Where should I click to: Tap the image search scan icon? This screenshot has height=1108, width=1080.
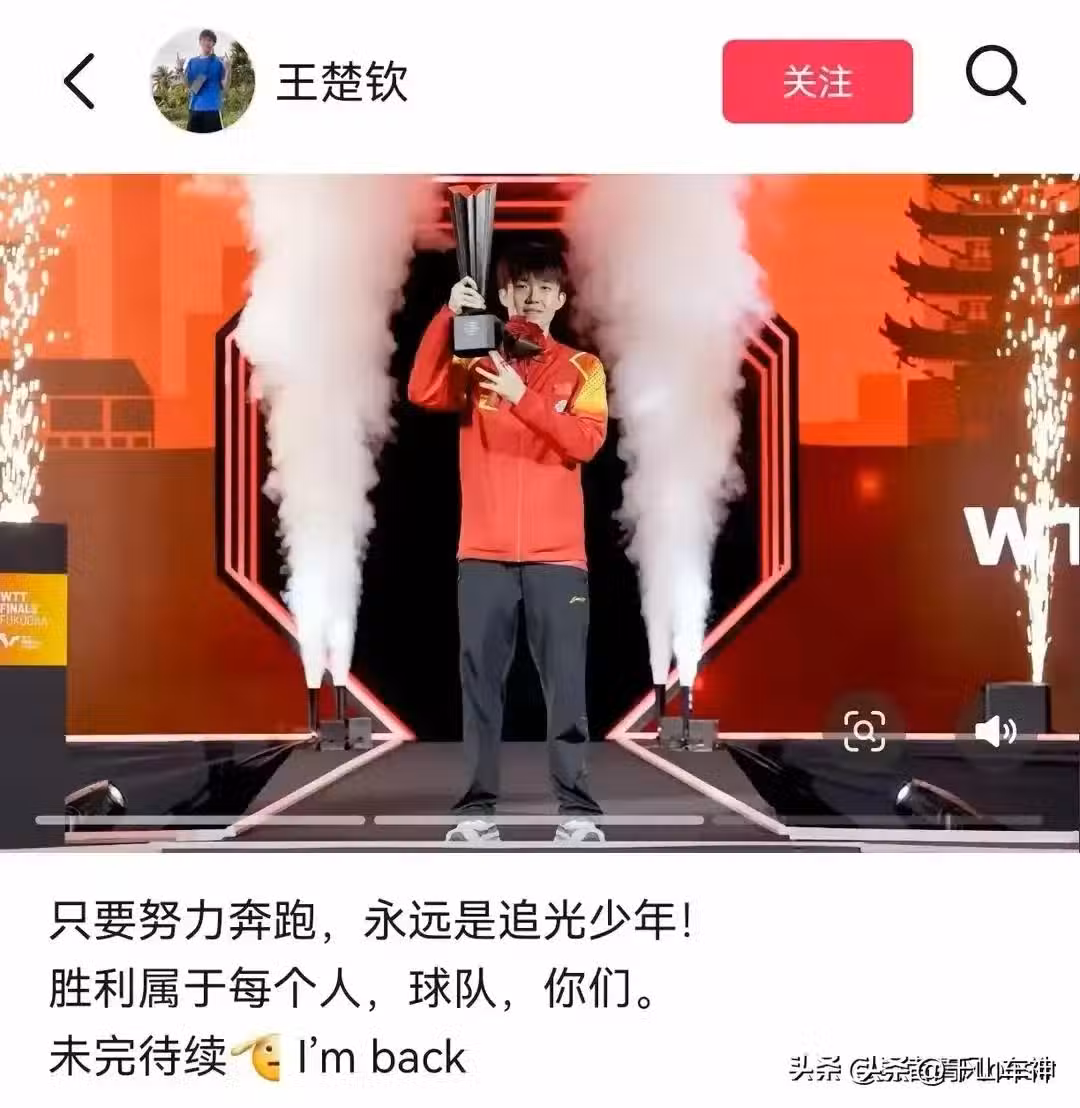[865, 733]
